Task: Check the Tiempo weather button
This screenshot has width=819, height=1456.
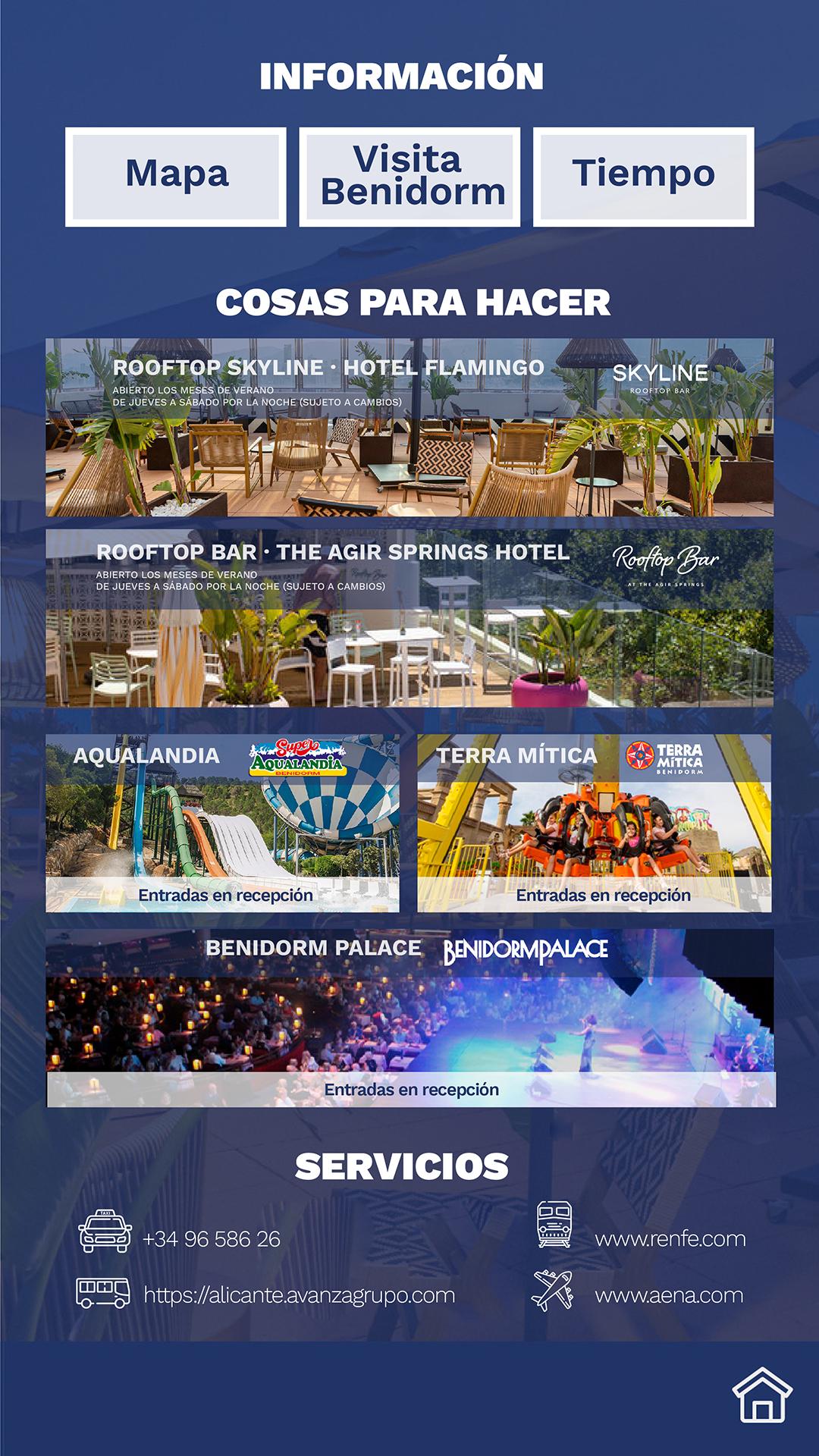Action: (644, 177)
